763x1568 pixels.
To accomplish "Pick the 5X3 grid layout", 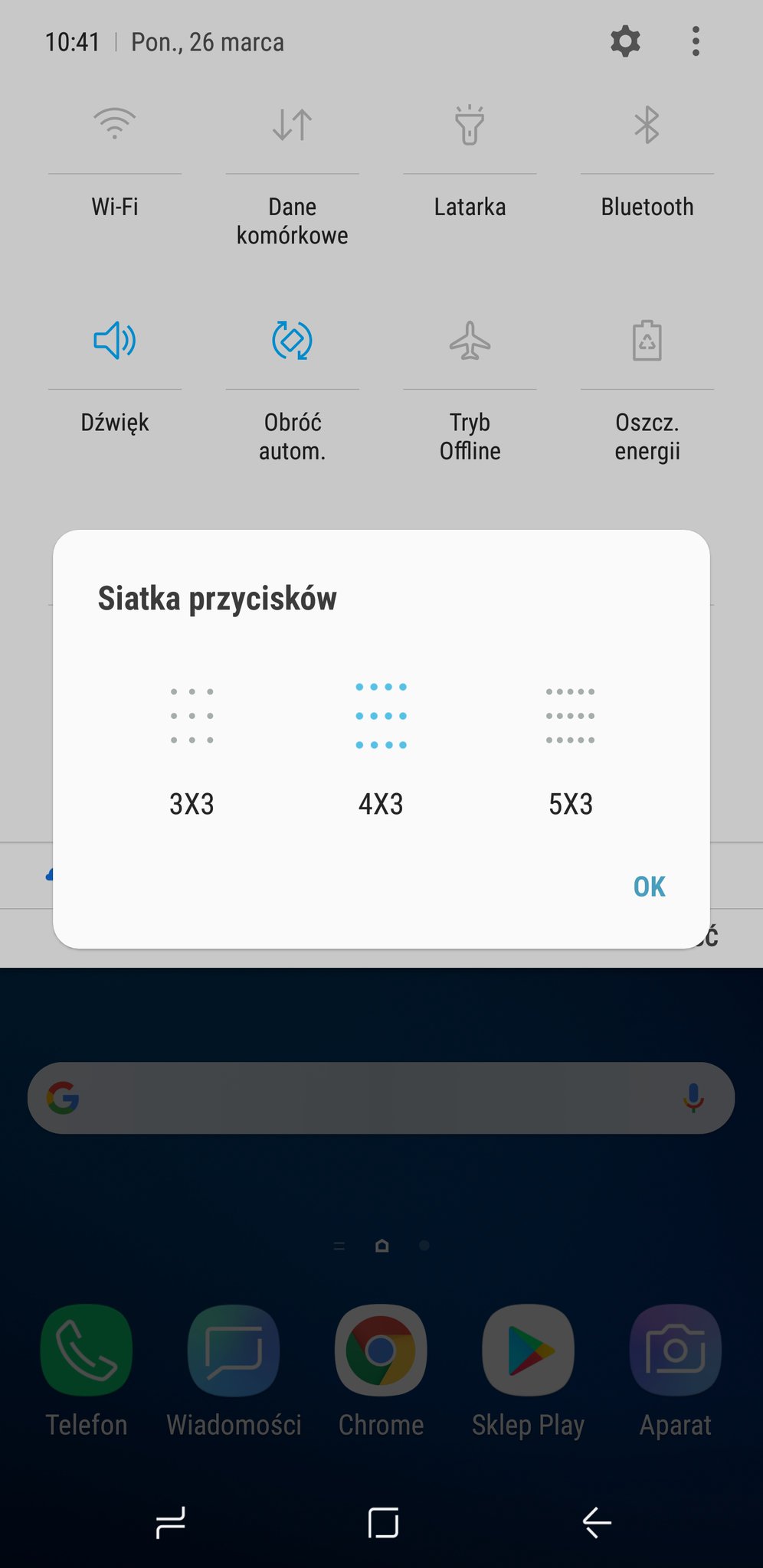I will [571, 750].
